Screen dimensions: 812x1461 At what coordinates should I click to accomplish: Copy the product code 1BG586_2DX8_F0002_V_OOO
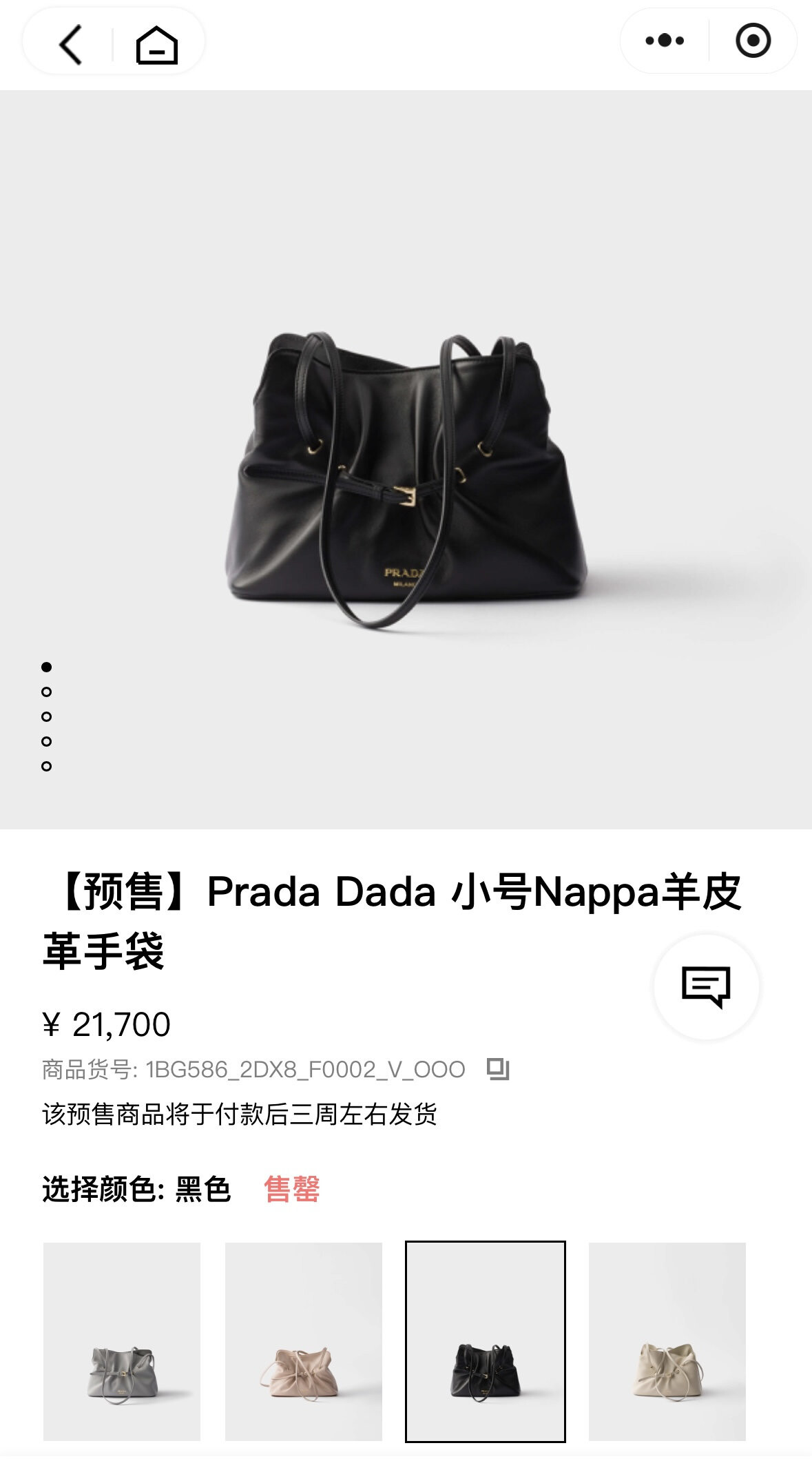pos(498,1069)
